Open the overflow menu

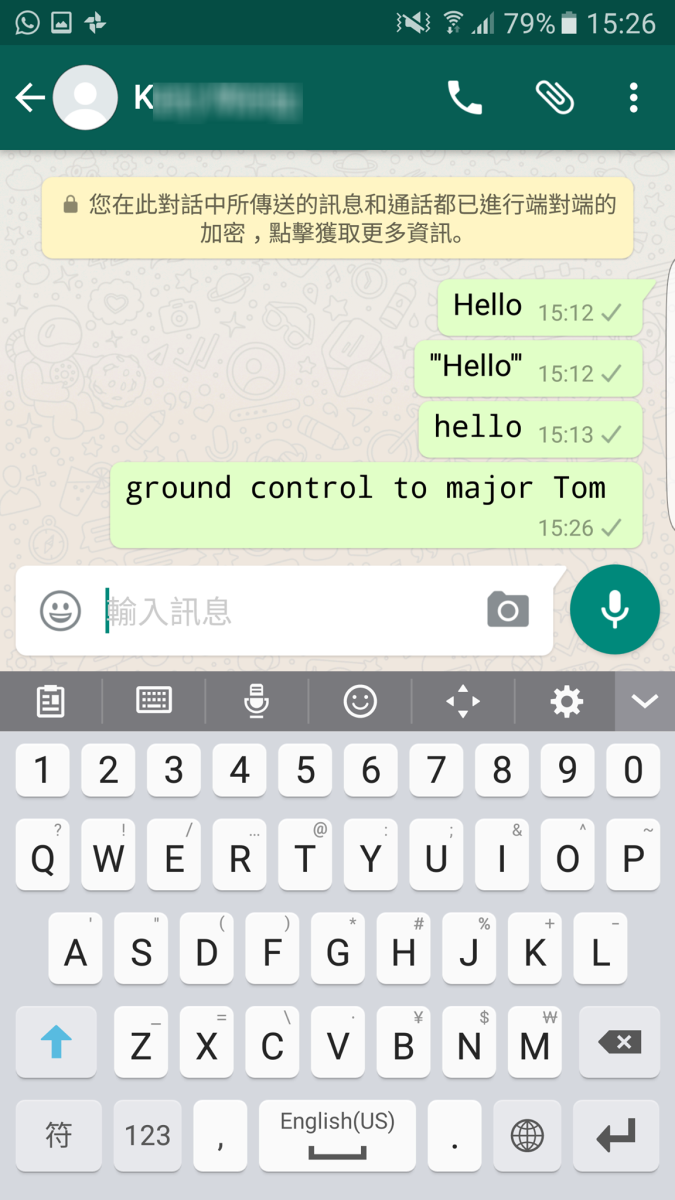coord(634,98)
